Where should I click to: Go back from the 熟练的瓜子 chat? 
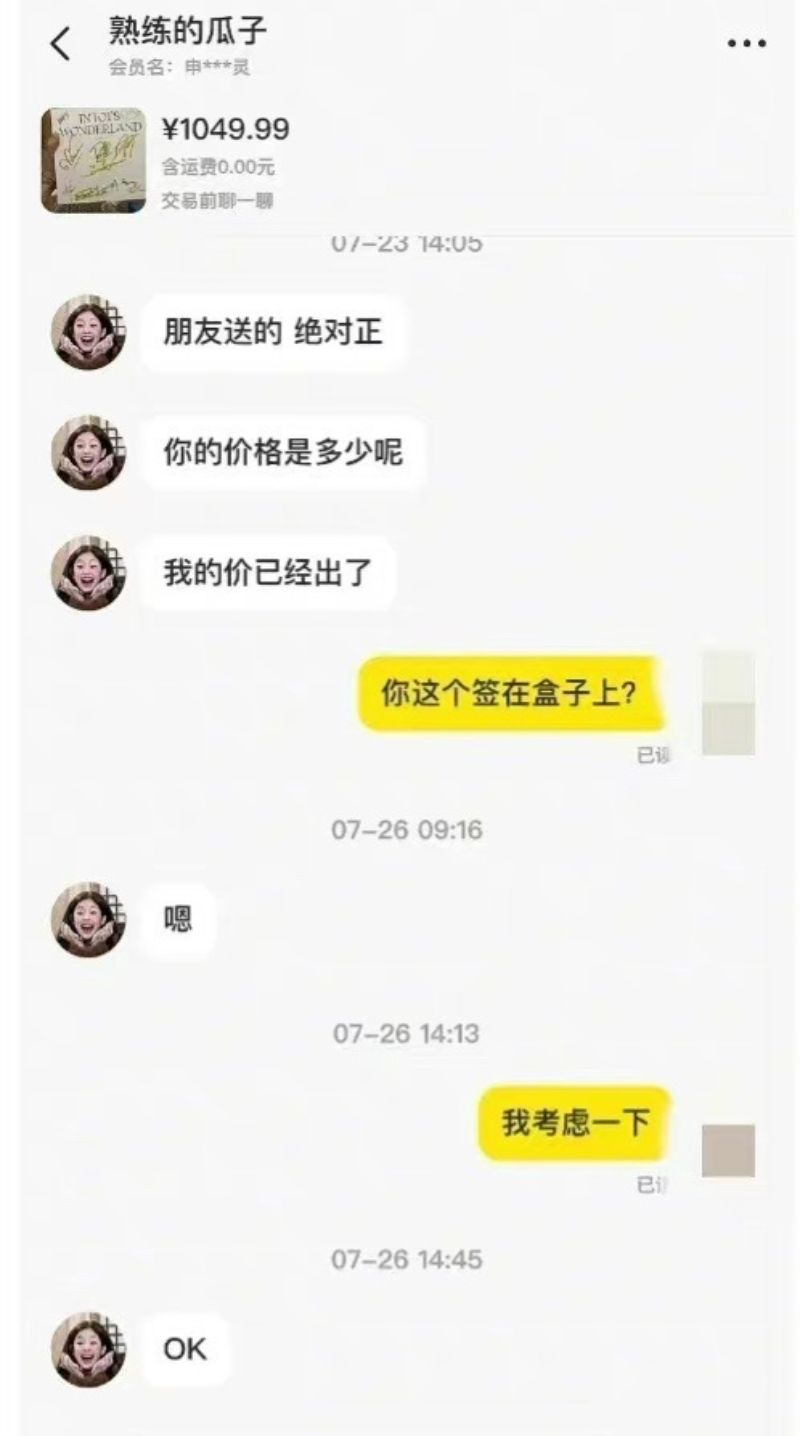click(60, 44)
